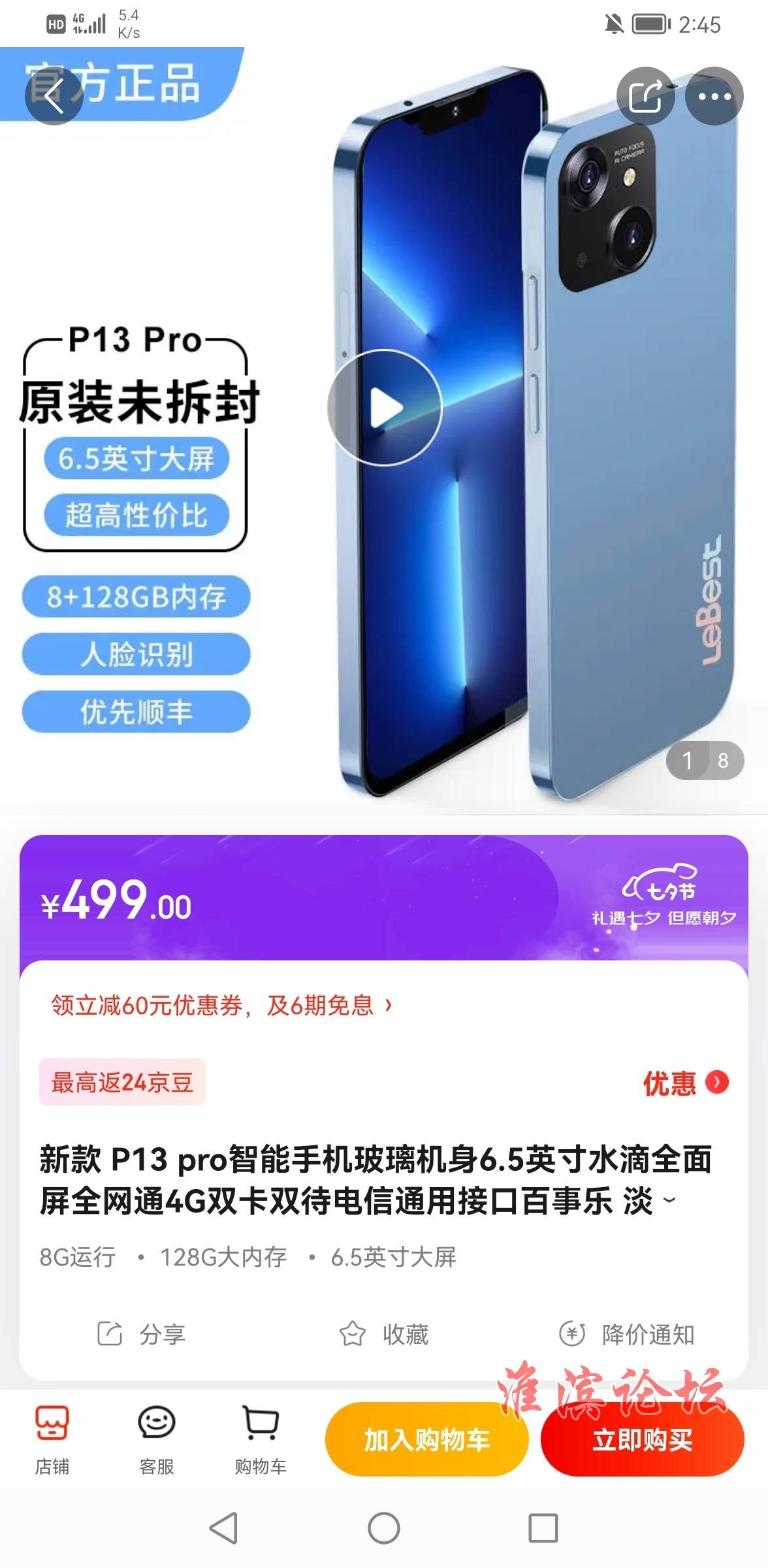This screenshot has height=1568, width=768.
Task: Tap 加入购物车 to add to cart
Action: 426,1440
